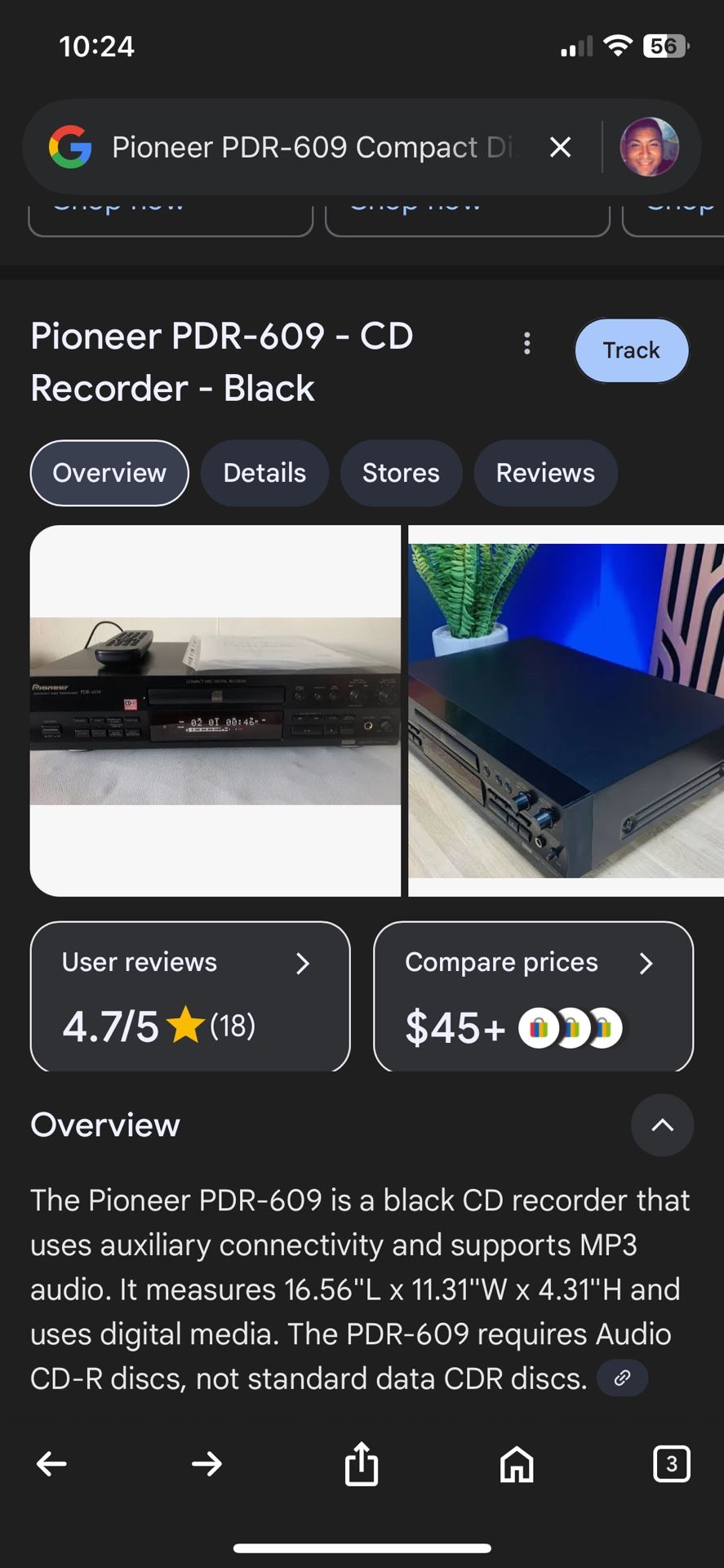Clear the search query with X
This screenshot has height=1568, width=724.
[560, 147]
